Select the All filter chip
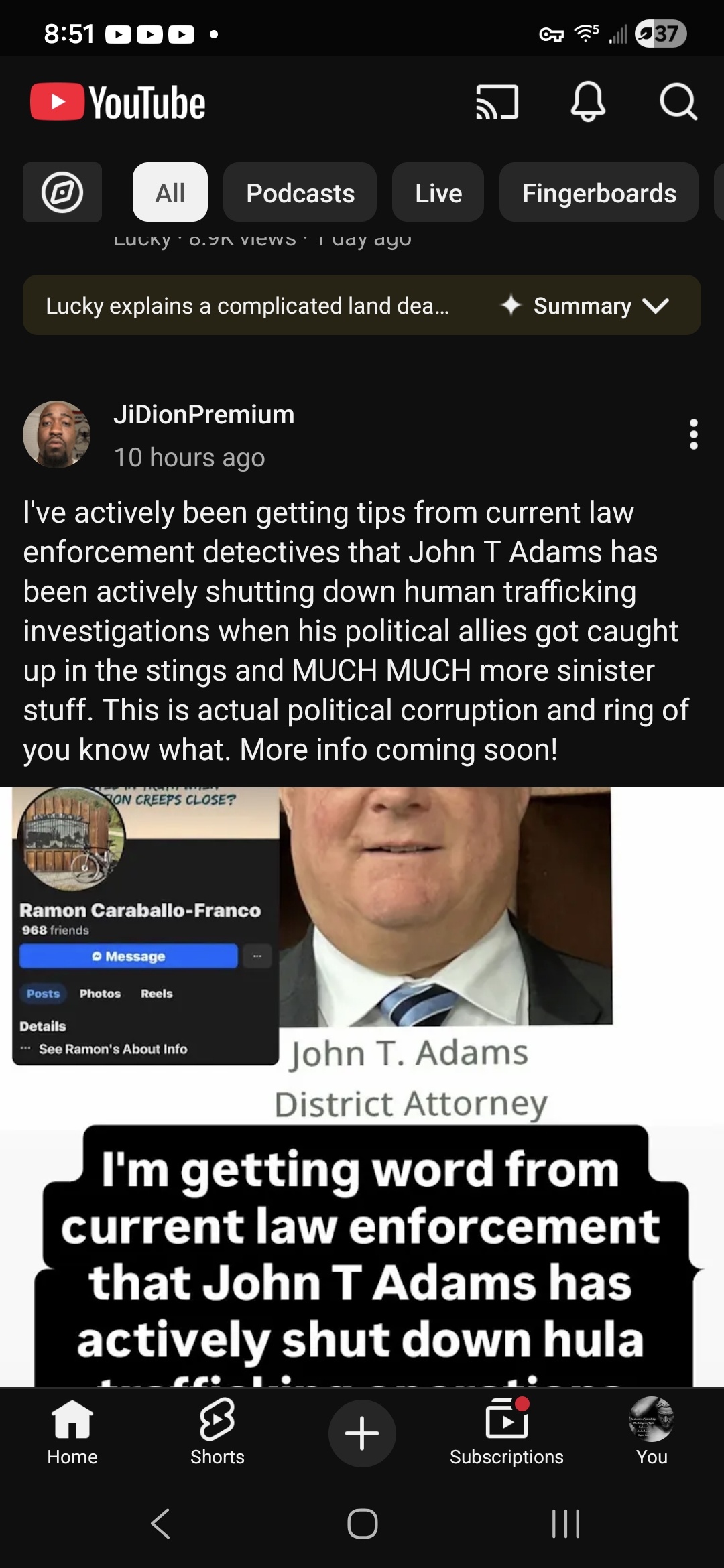This screenshot has height=1568, width=724. coord(170,192)
